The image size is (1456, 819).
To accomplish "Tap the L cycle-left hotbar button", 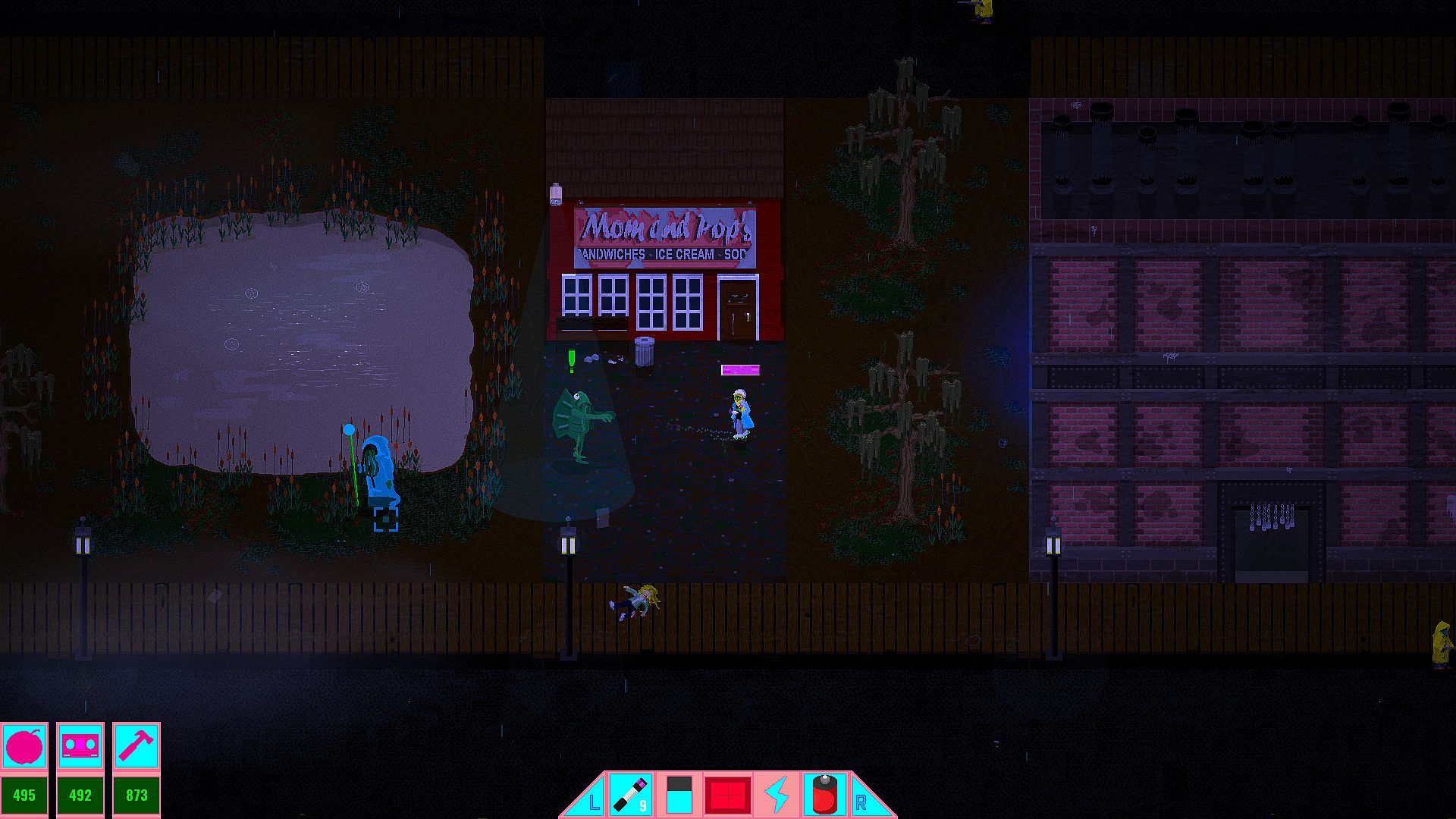I will [592, 801].
